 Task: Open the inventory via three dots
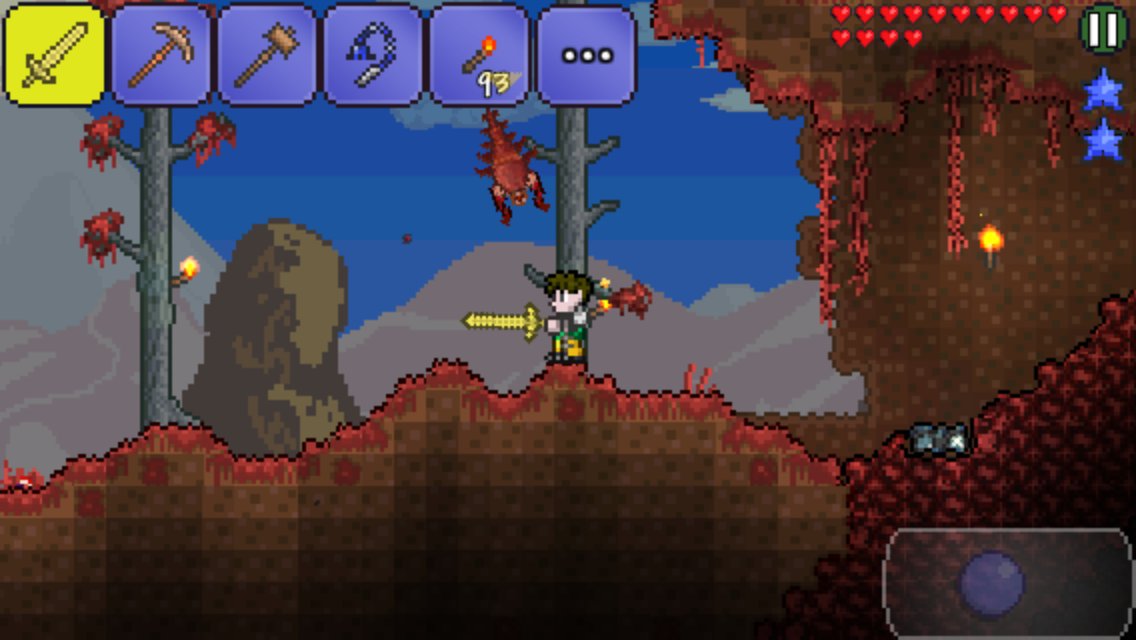[586, 55]
